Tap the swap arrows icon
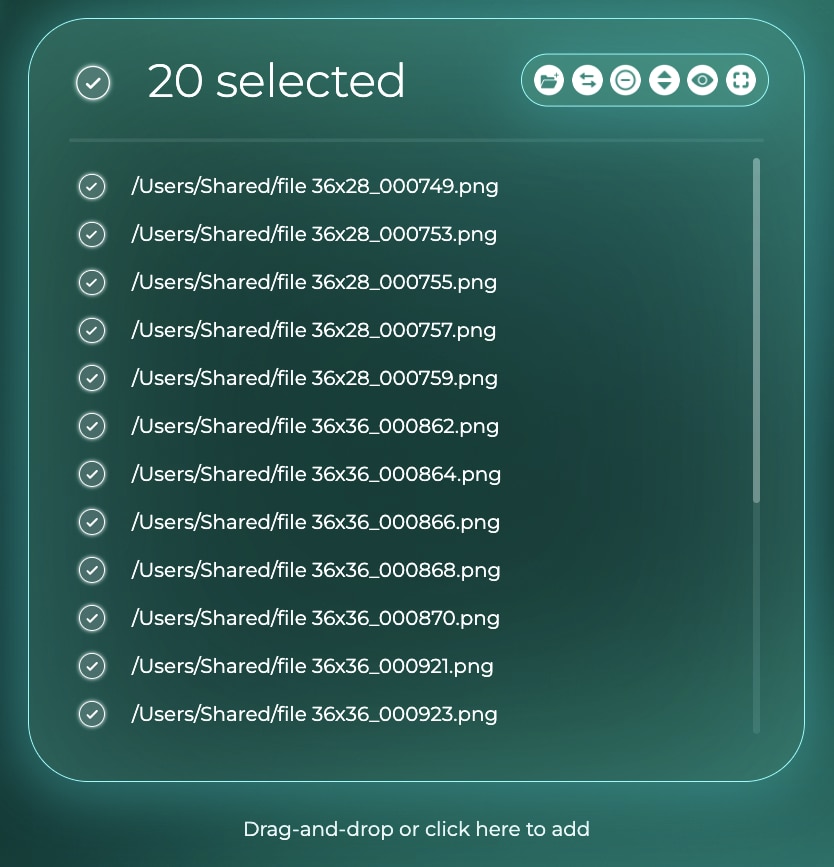Image resolution: width=834 pixels, height=867 pixels. [x=587, y=81]
